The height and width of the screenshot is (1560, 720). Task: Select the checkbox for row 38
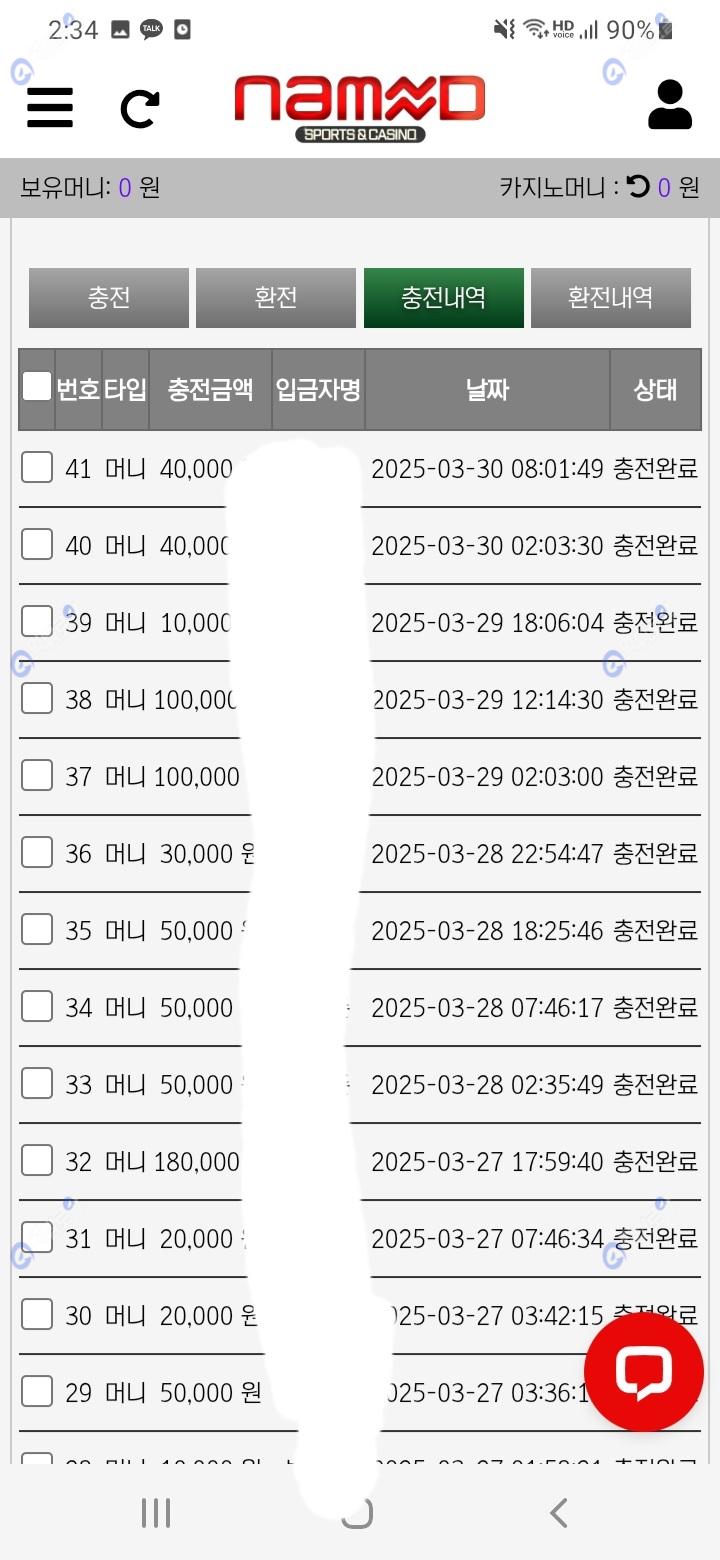(37, 698)
